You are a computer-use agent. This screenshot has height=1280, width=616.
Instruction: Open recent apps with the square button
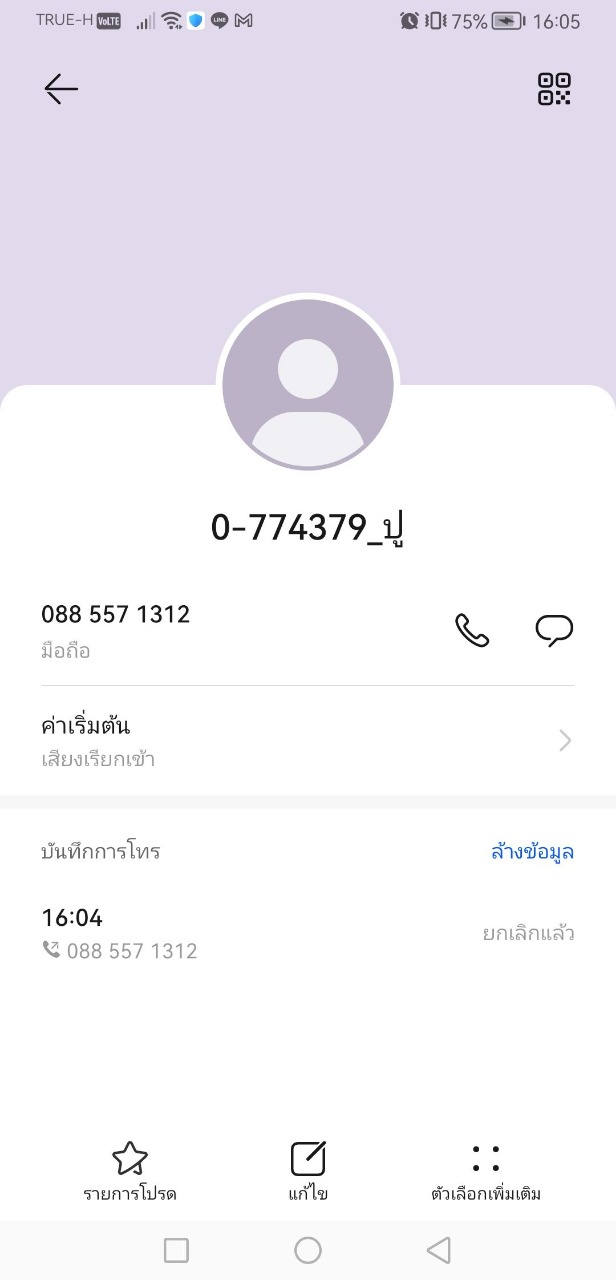coord(176,1250)
